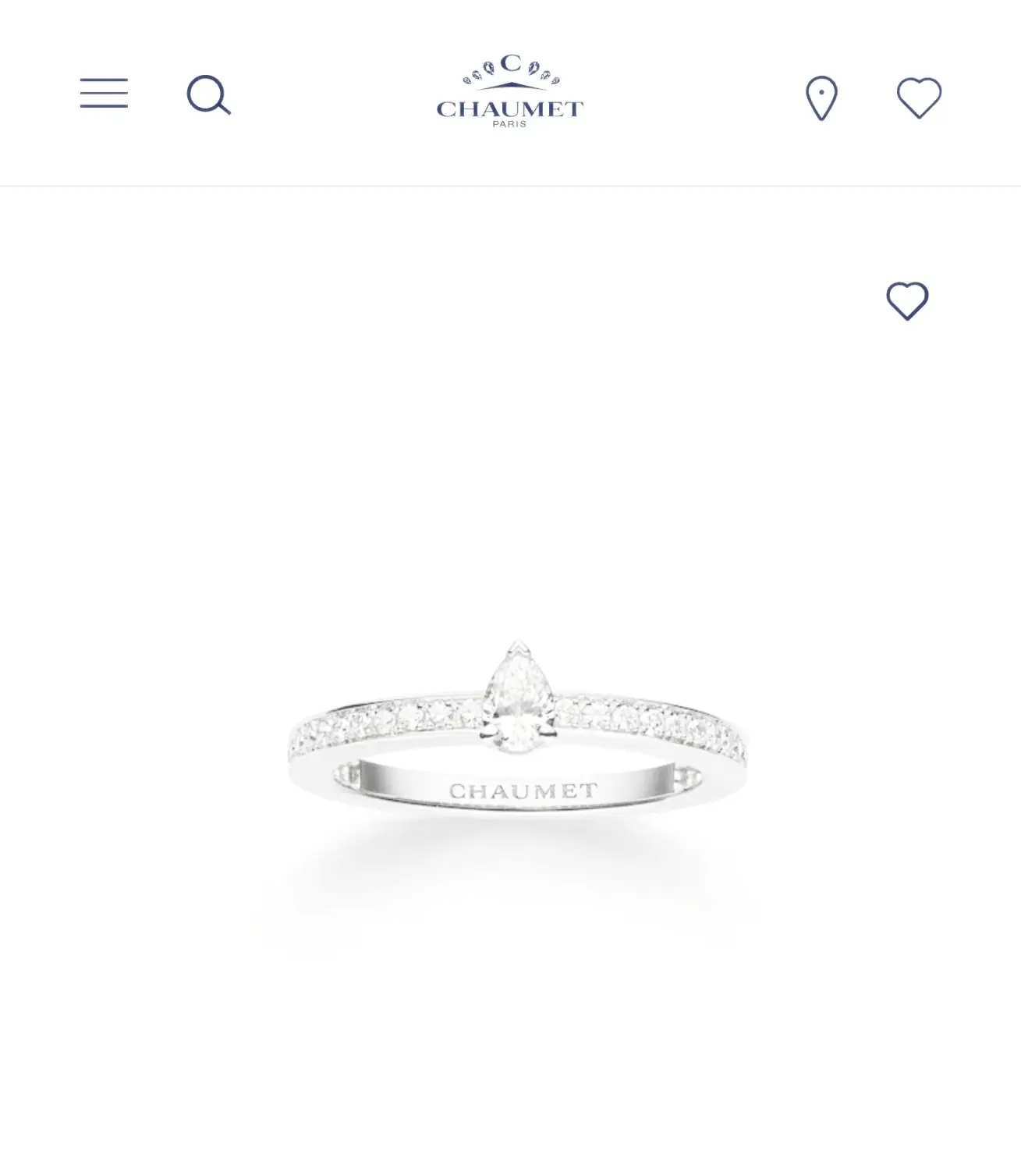Image resolution: width=1021 pixels, height=1176 pixels.
Task: Open the hamburger menu
Action: pos(104,93)
